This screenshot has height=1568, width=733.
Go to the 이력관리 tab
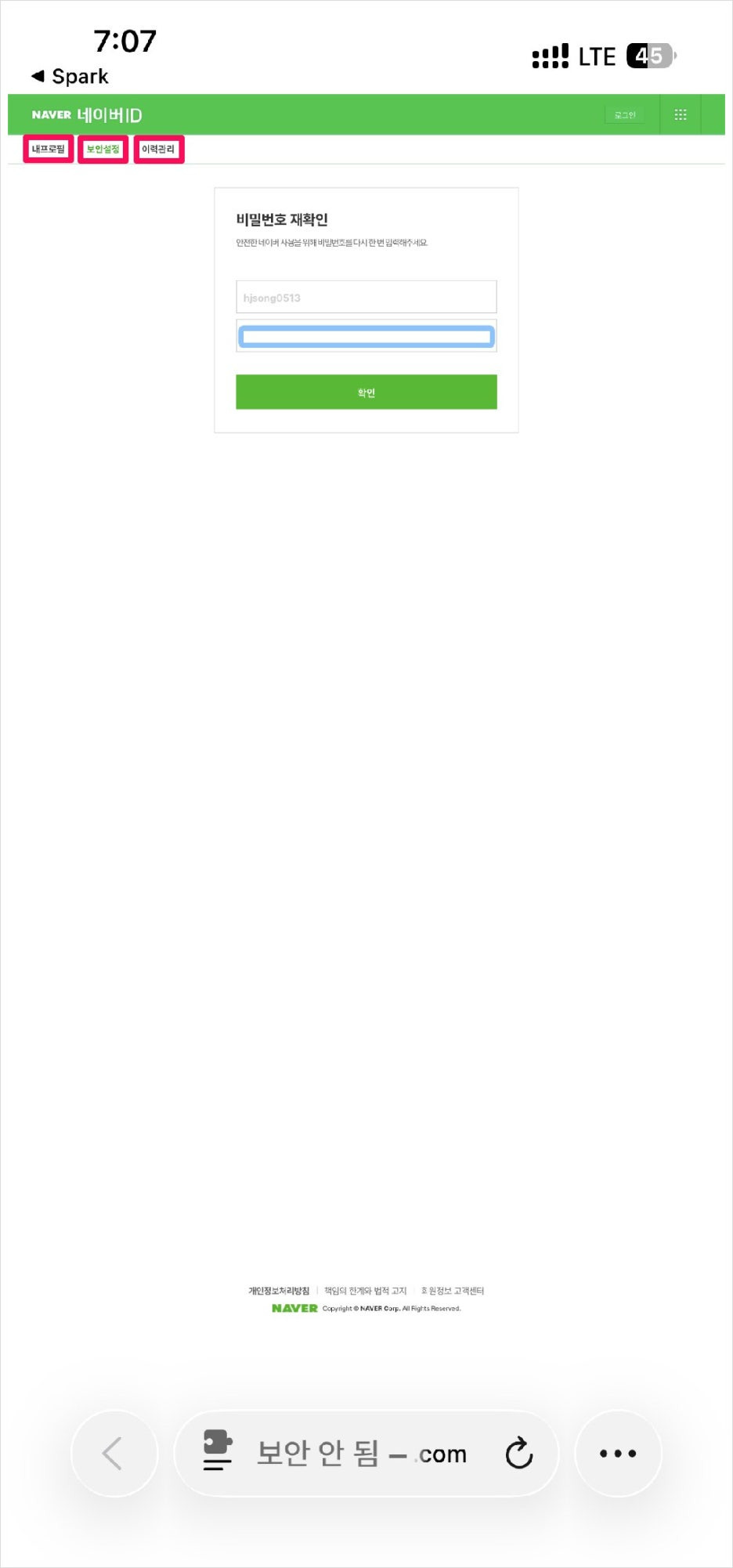coord(159,149)
